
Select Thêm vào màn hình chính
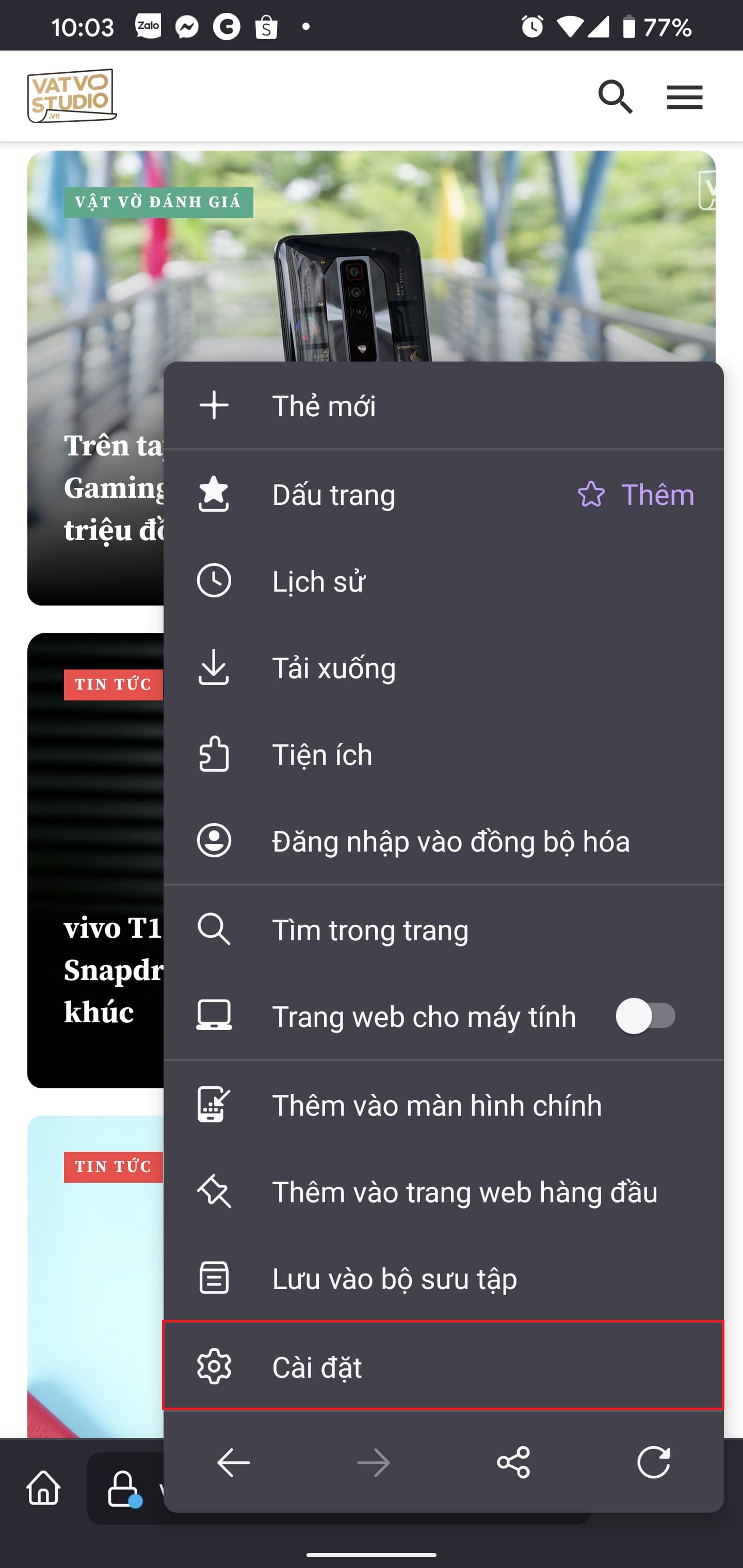(443, 1105)
